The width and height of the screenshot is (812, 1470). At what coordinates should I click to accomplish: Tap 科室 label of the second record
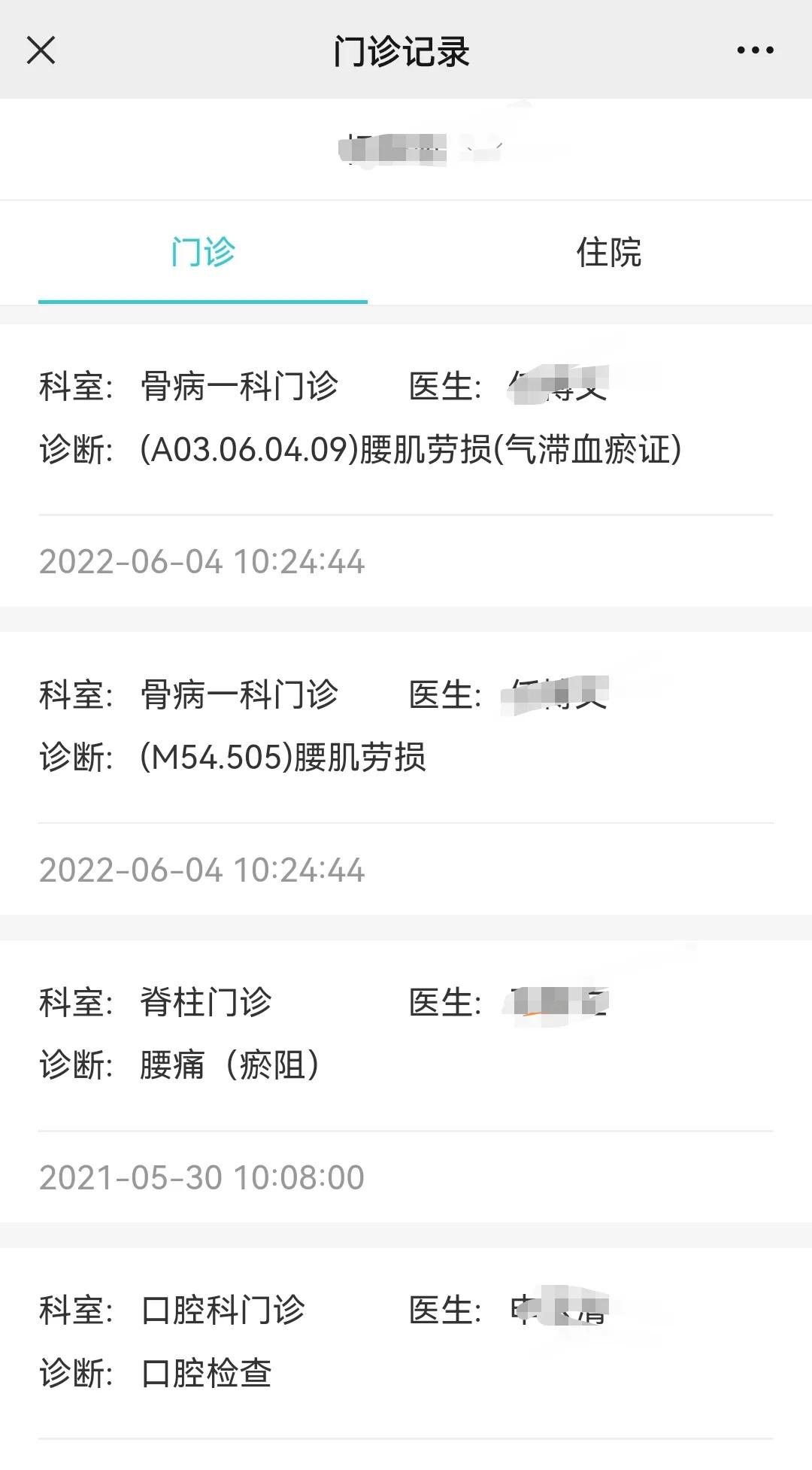click(x=75, y=693)
